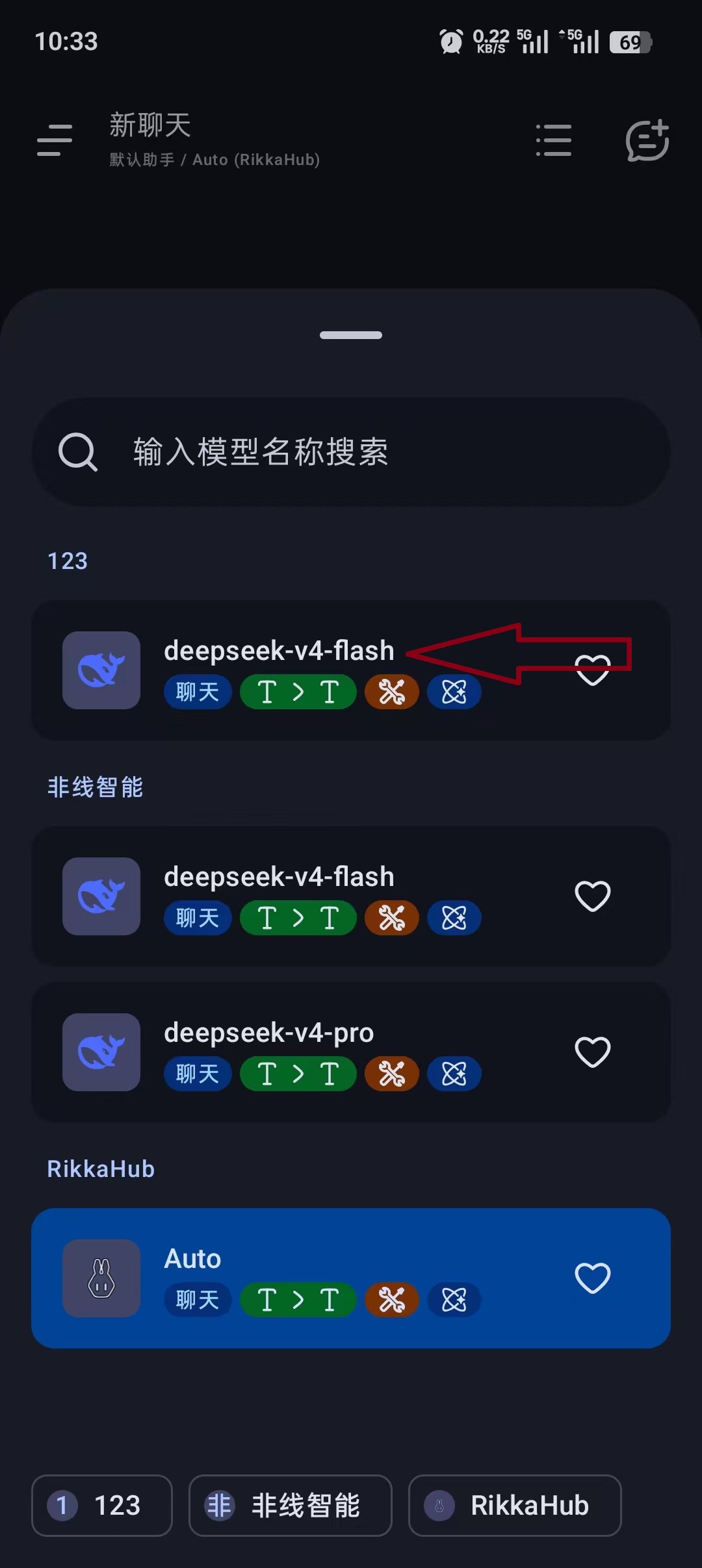
Task: Select deepseek-v4-flash under 123
Action: tap(351, 670)
